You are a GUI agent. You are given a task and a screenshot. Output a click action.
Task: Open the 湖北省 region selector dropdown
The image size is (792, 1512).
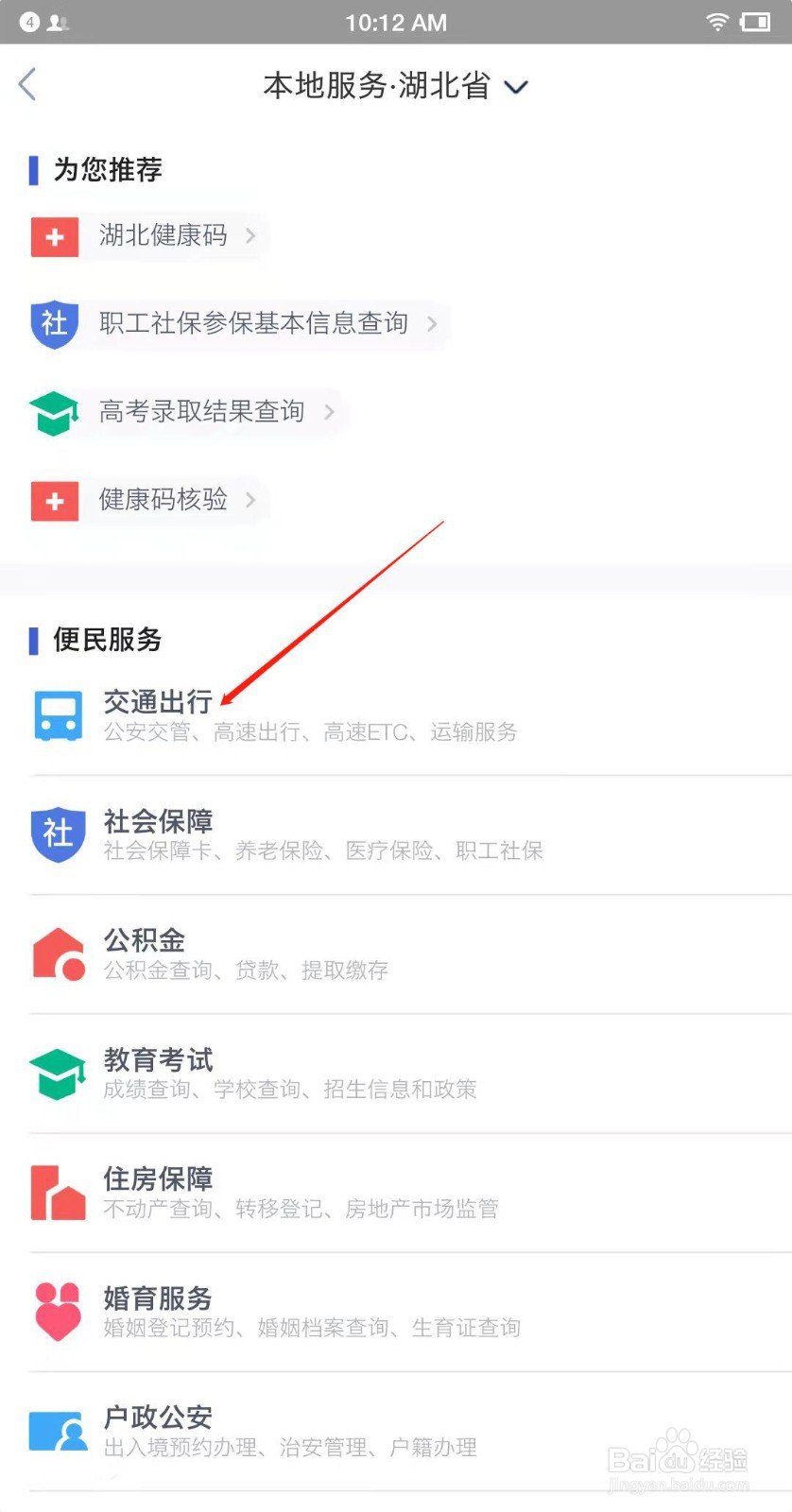point(516,86)
